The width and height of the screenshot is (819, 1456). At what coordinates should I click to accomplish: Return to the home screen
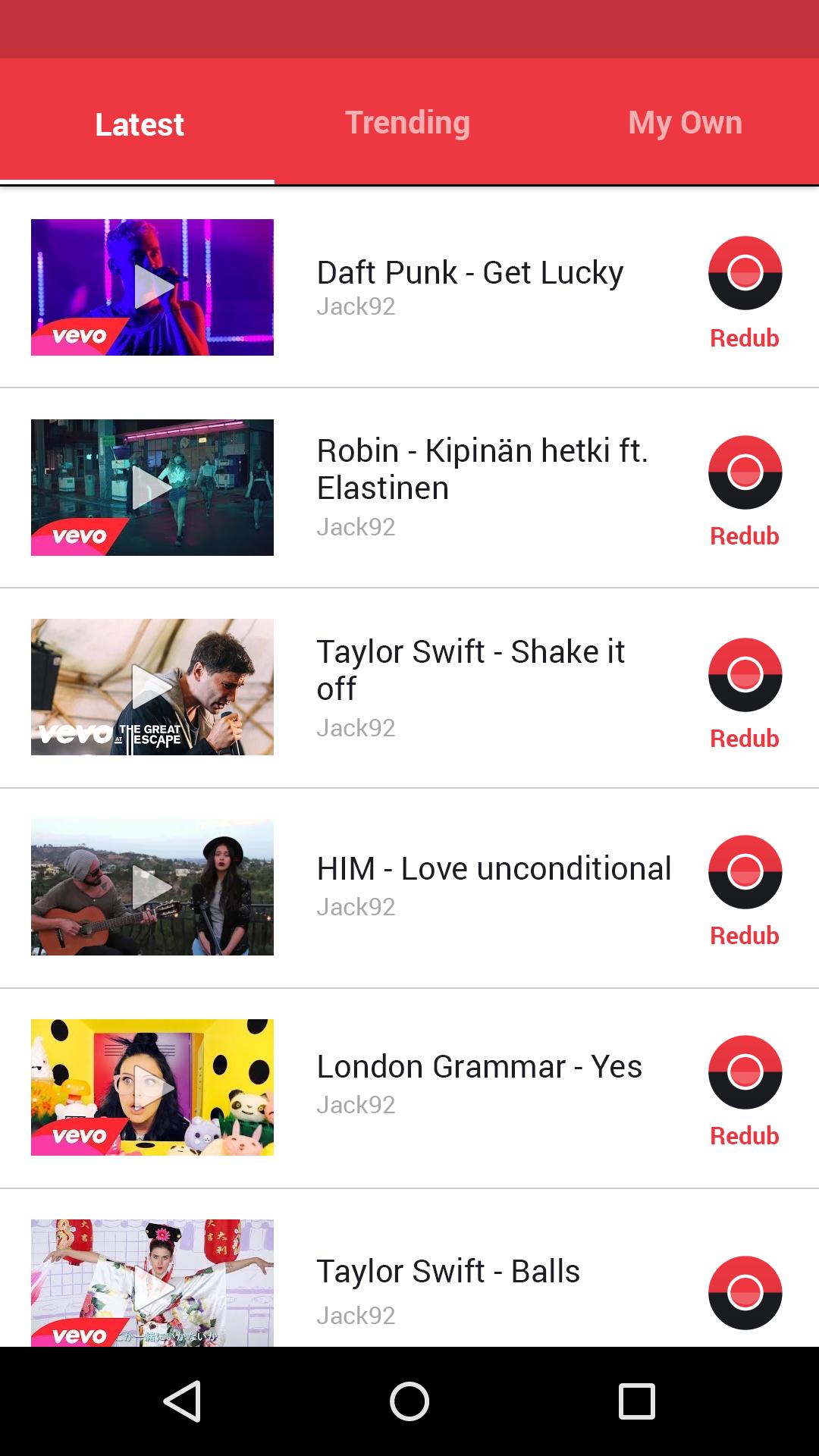pos(409,1401)
